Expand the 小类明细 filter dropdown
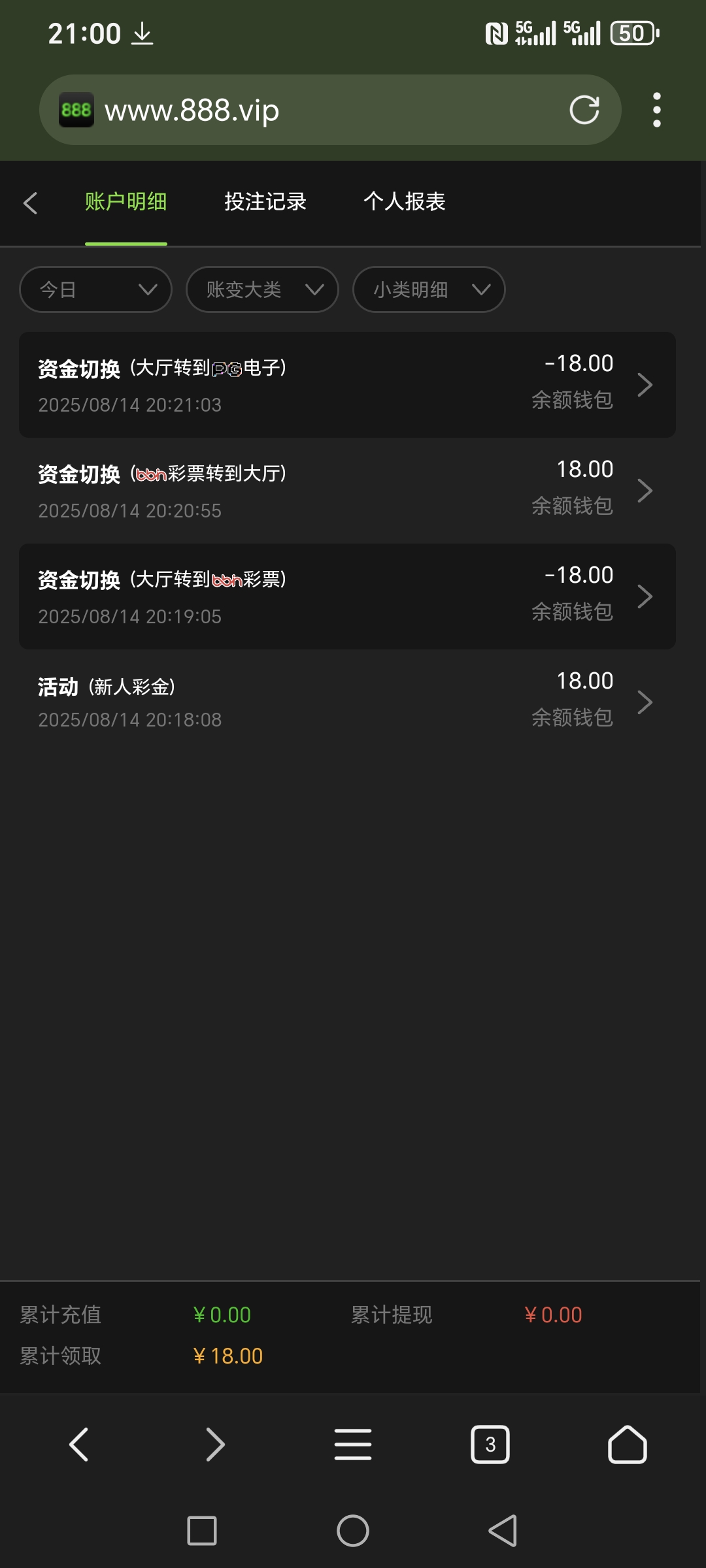This screenshot has width=706, height=1568. pos(429,289)
